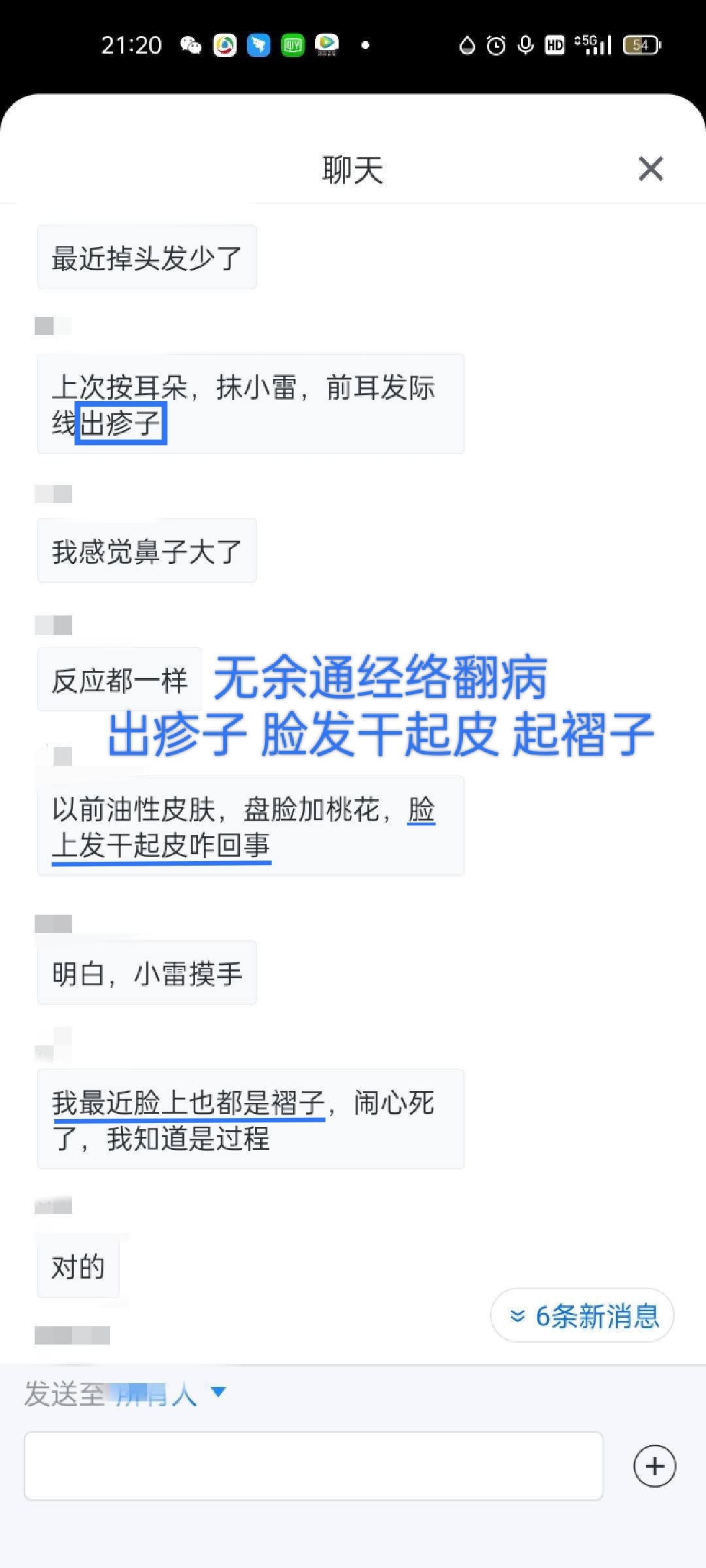Image resolution: width=706 pixels, height=1568 pixels.
Task: Jump to the 6条新消息 new messages
Action: 582,1316
